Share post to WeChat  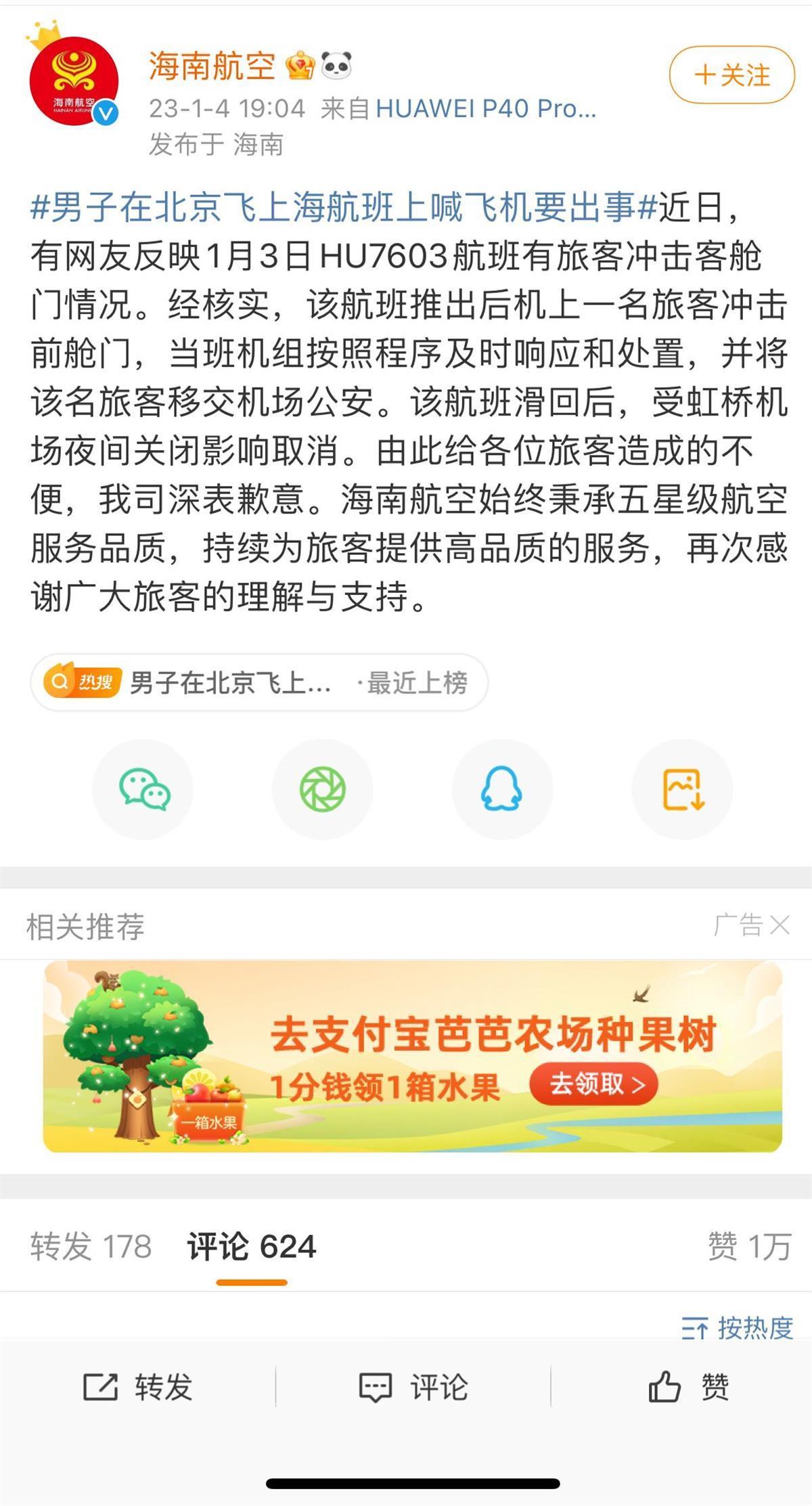(143, 789)
